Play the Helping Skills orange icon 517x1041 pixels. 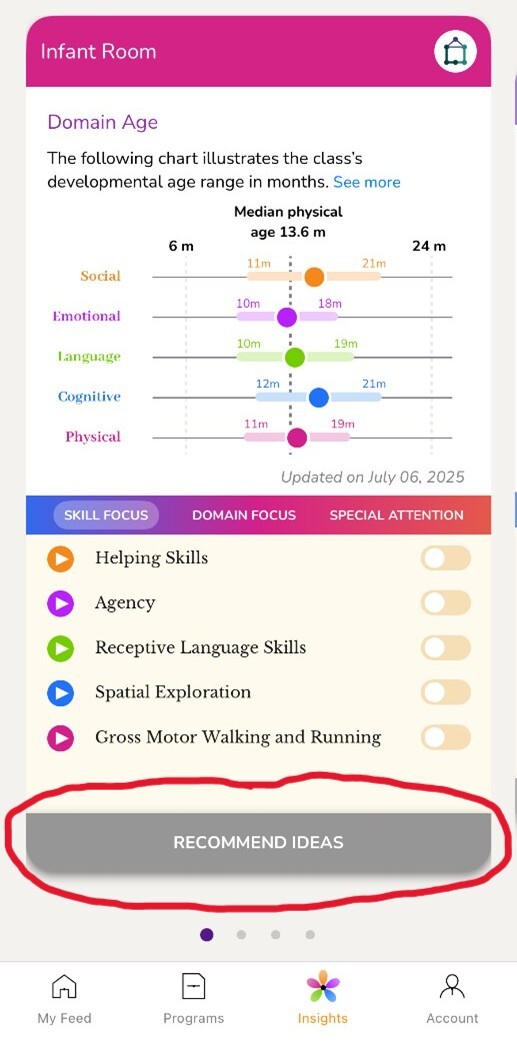click(60, 559)
